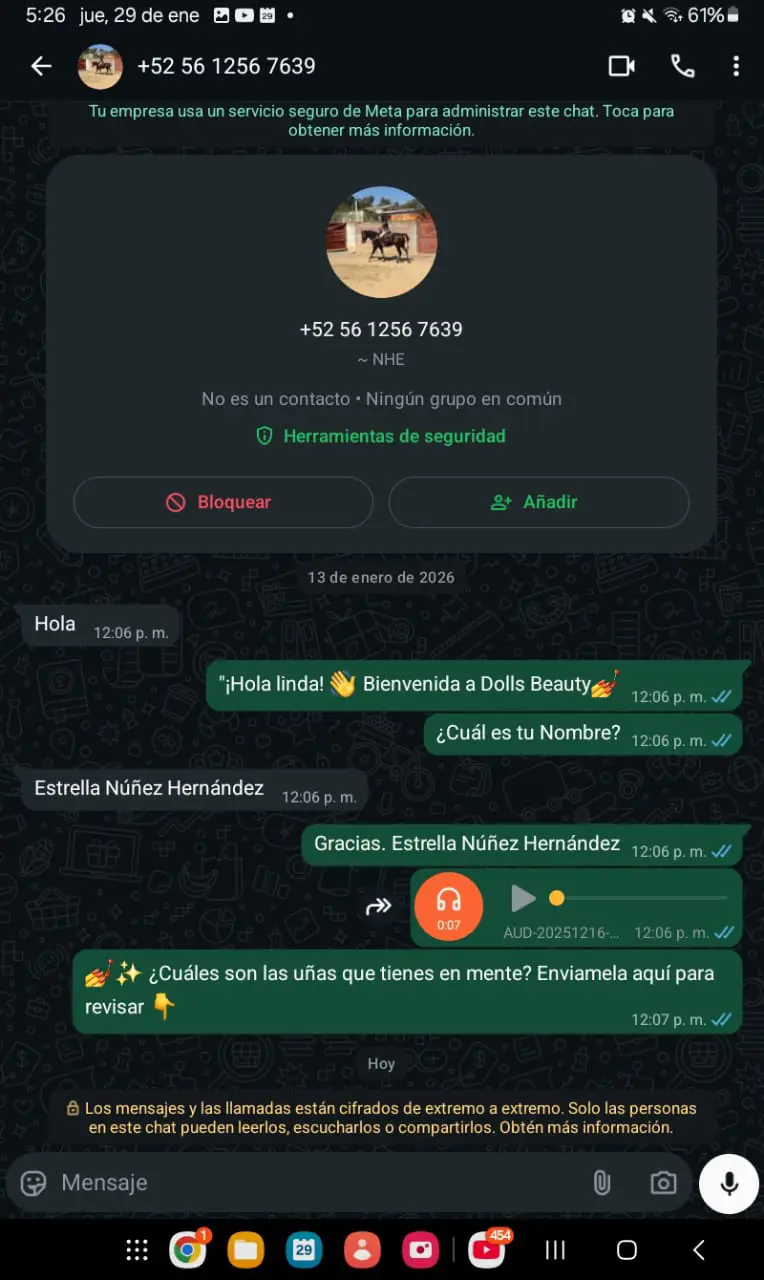Viewport: 764px width, 1280px height.
Task: Open the camera from the message bar
Action: point(663,1183)
